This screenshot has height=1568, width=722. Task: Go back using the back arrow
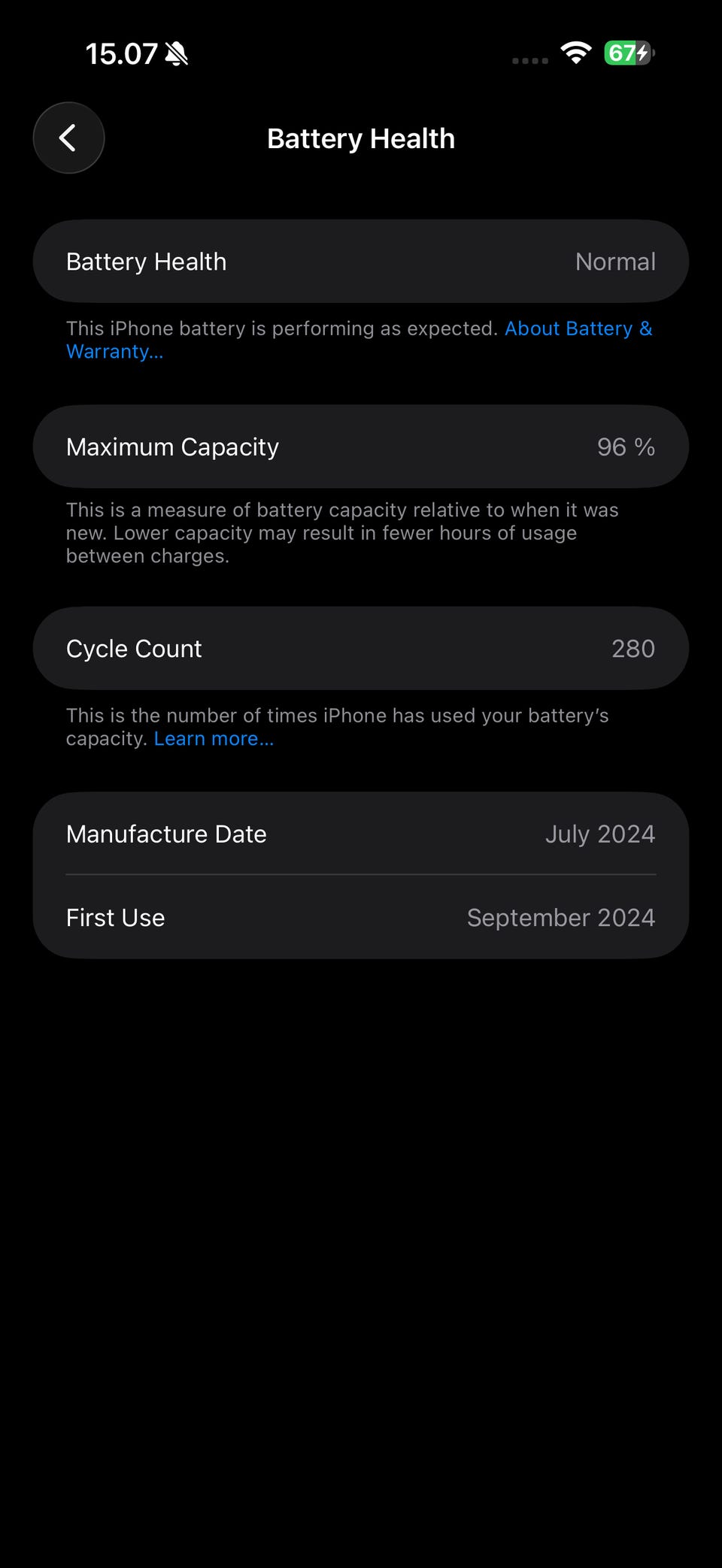click(x=68, y=138)
